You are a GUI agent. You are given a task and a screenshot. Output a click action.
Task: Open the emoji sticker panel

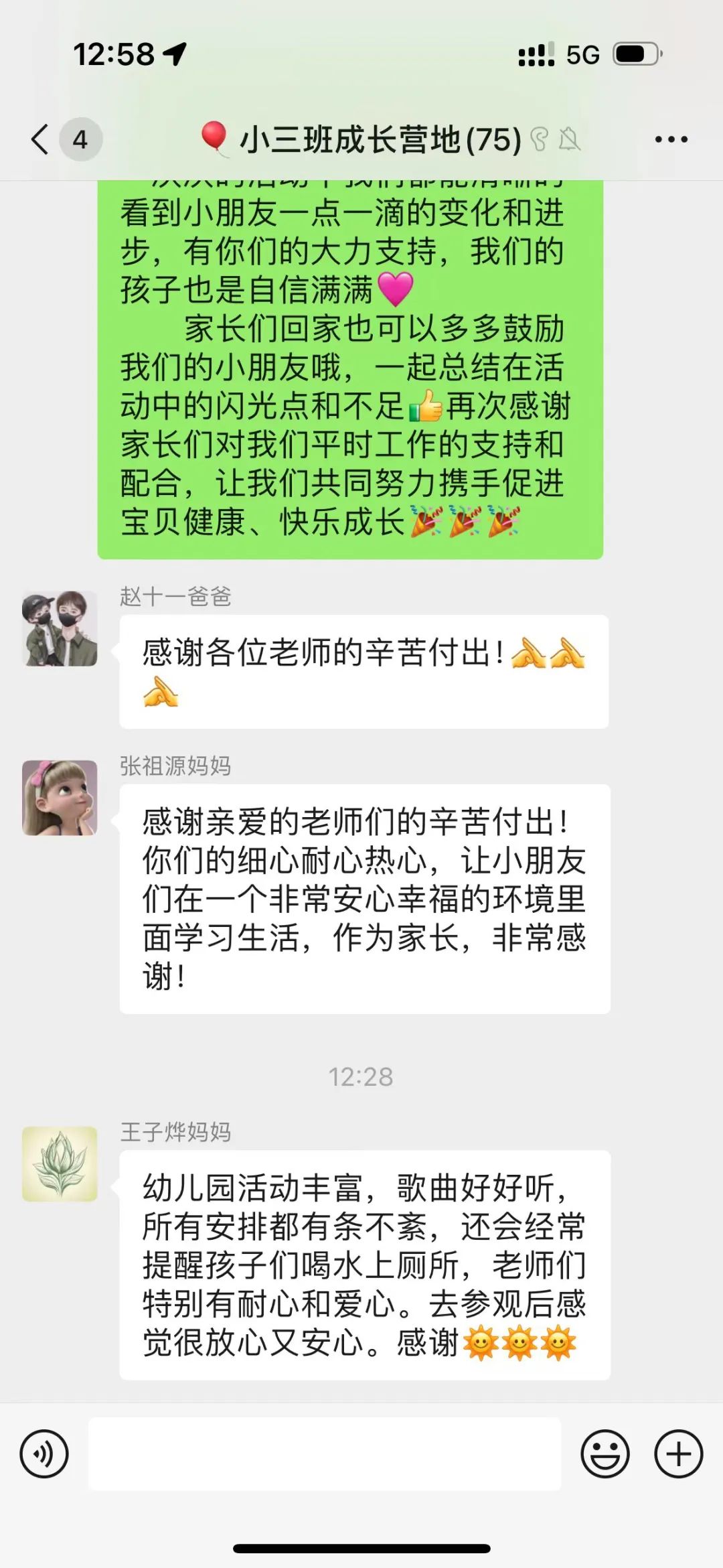pos(605,1454)
